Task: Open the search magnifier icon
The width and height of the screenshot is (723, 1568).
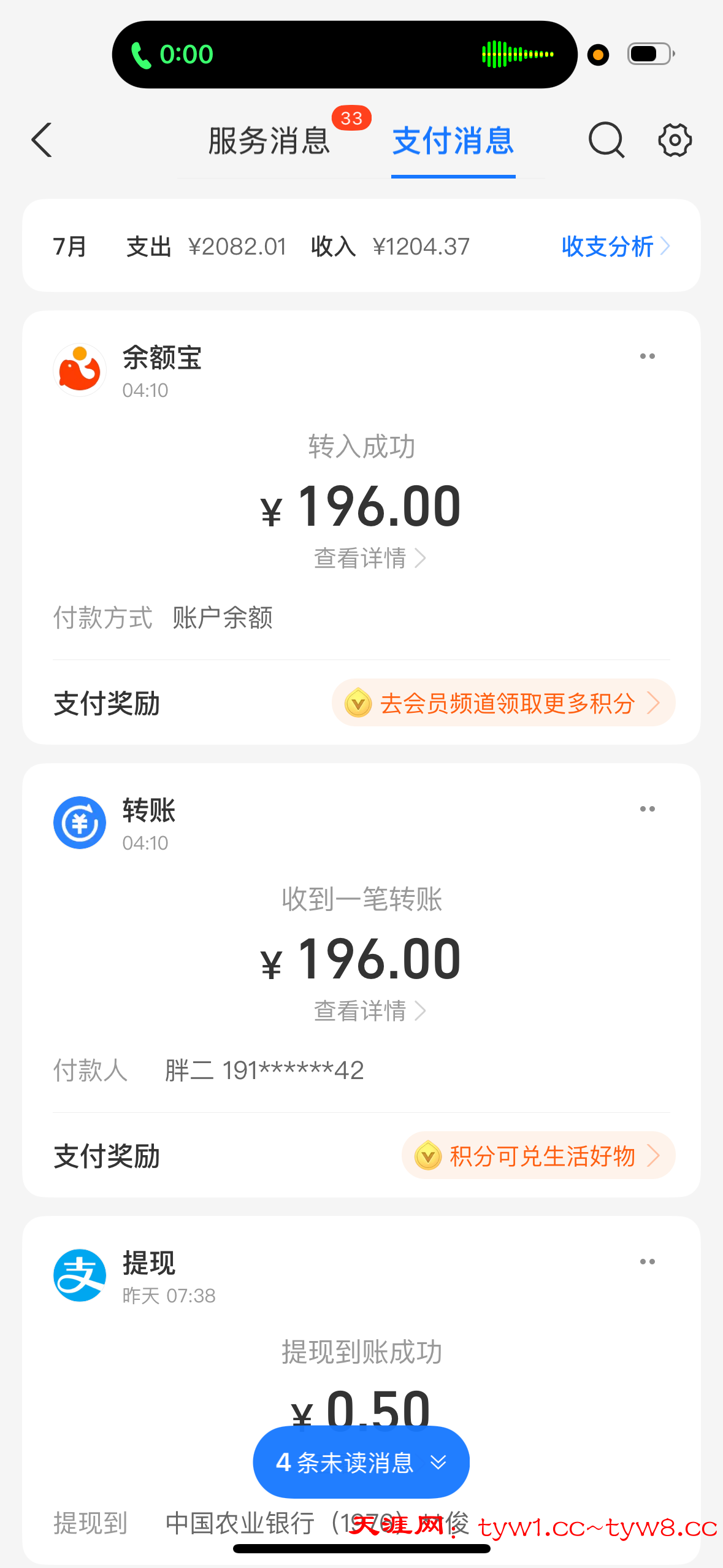Action: point(606,140)
